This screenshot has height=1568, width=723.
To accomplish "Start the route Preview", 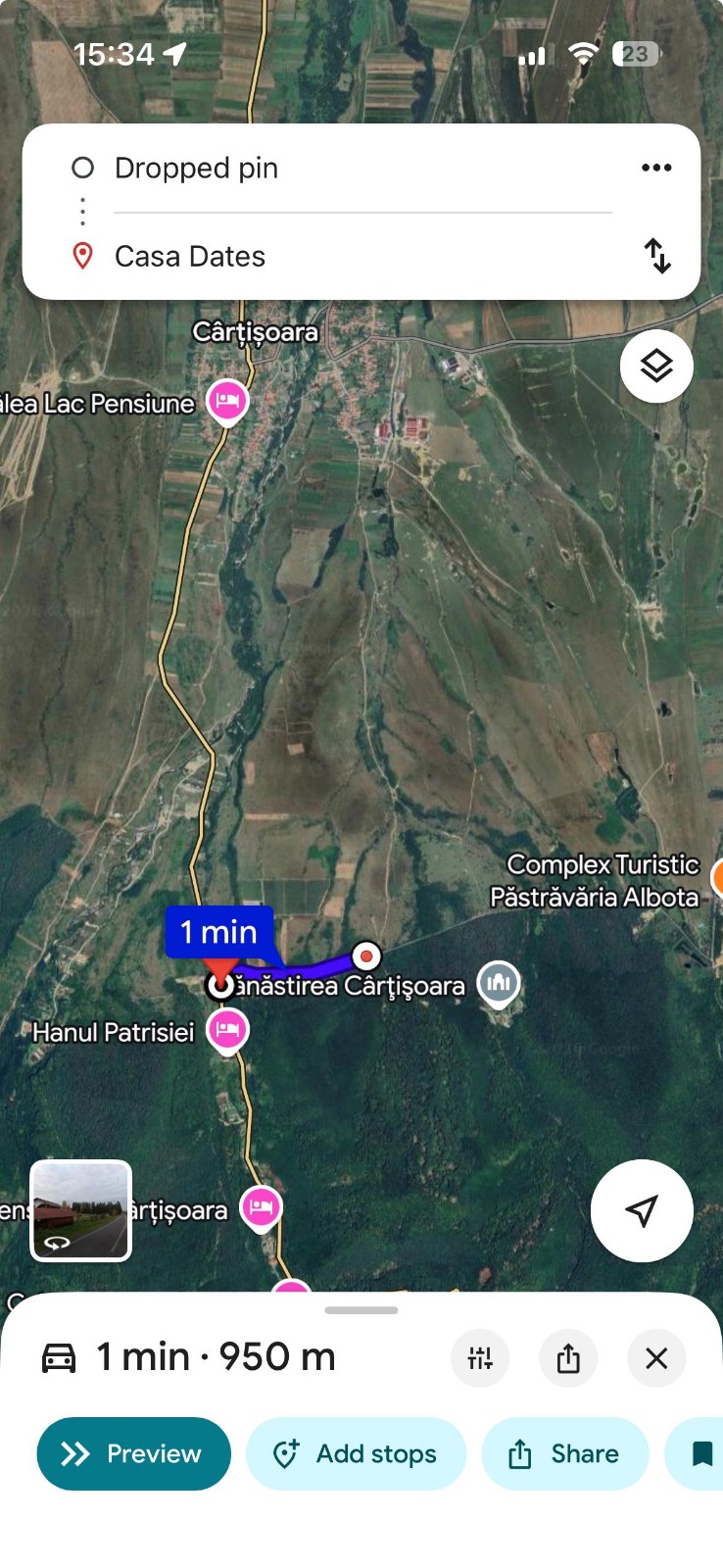I will [x=134, y=1453].
